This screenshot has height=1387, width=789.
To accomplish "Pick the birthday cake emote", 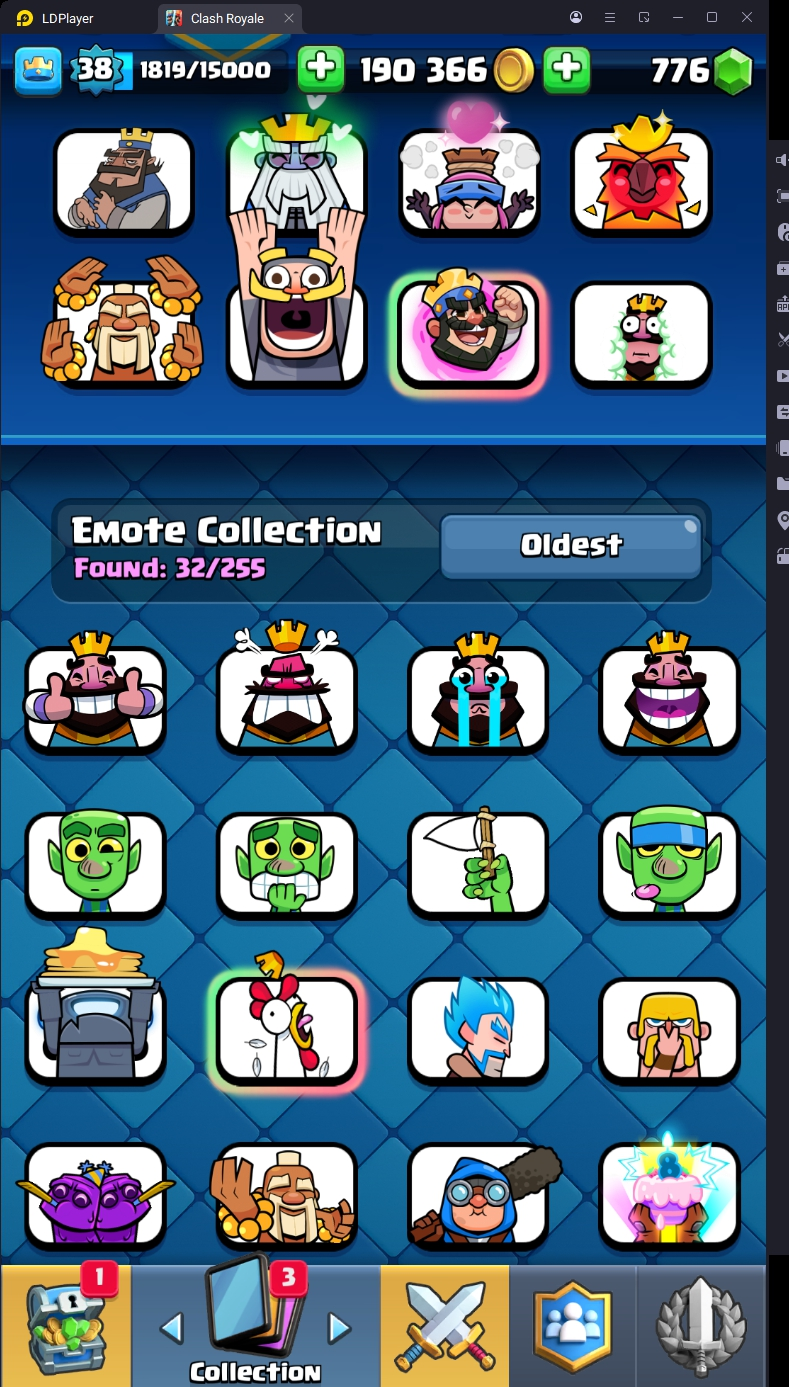I will [x=669, y=1195].
